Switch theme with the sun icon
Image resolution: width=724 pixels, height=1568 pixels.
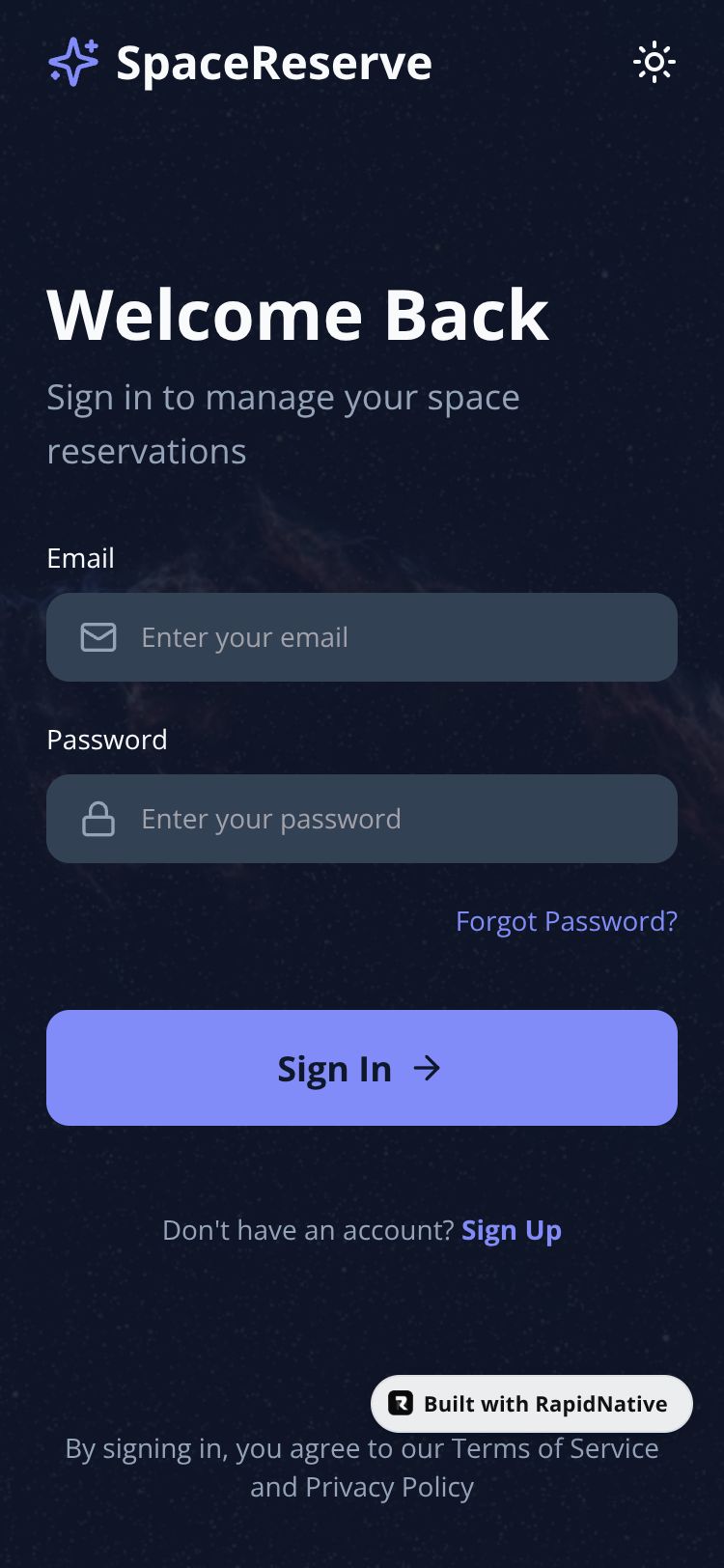click(x=654, y=63)
